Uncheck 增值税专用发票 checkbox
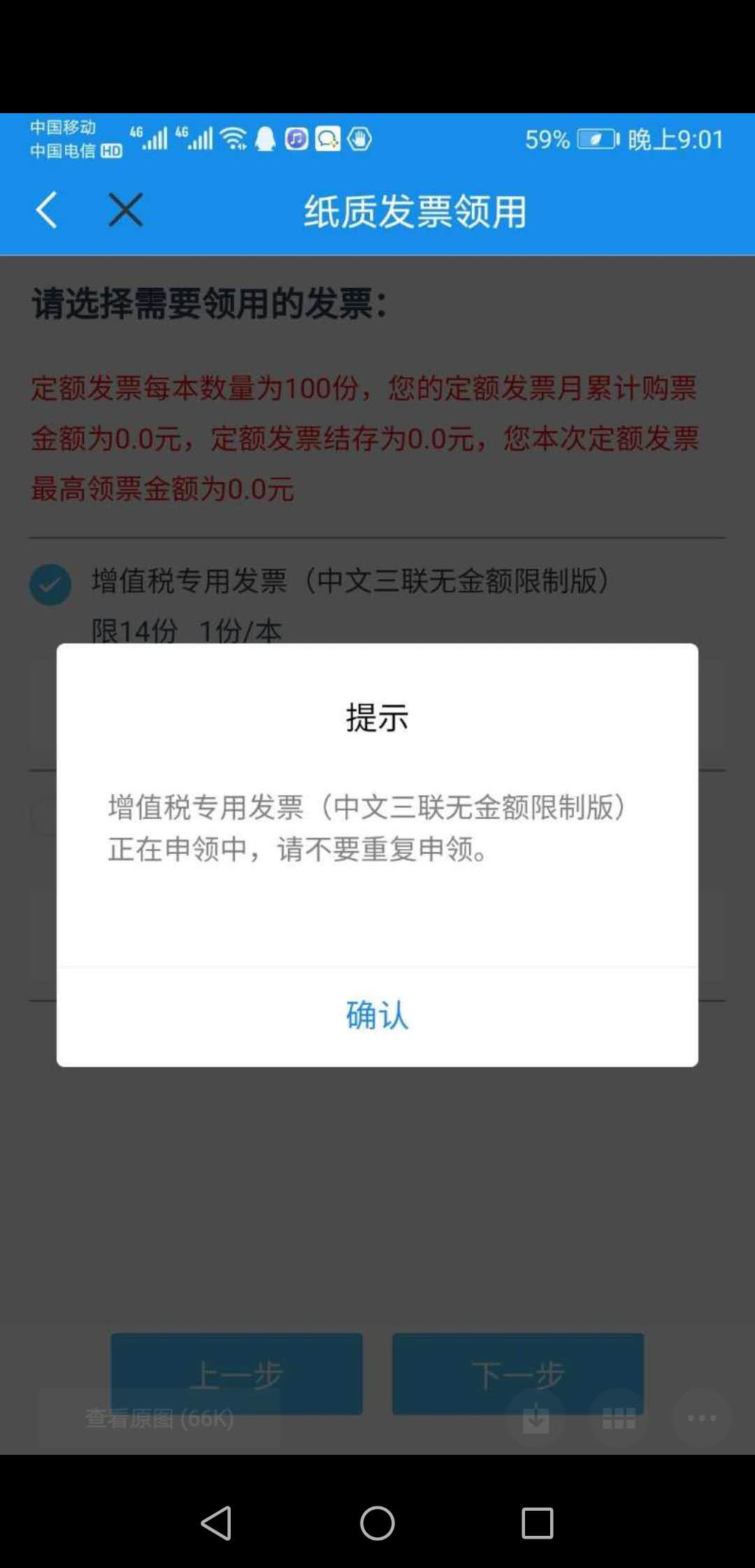755x1568 pixels. tap(50, 584)
